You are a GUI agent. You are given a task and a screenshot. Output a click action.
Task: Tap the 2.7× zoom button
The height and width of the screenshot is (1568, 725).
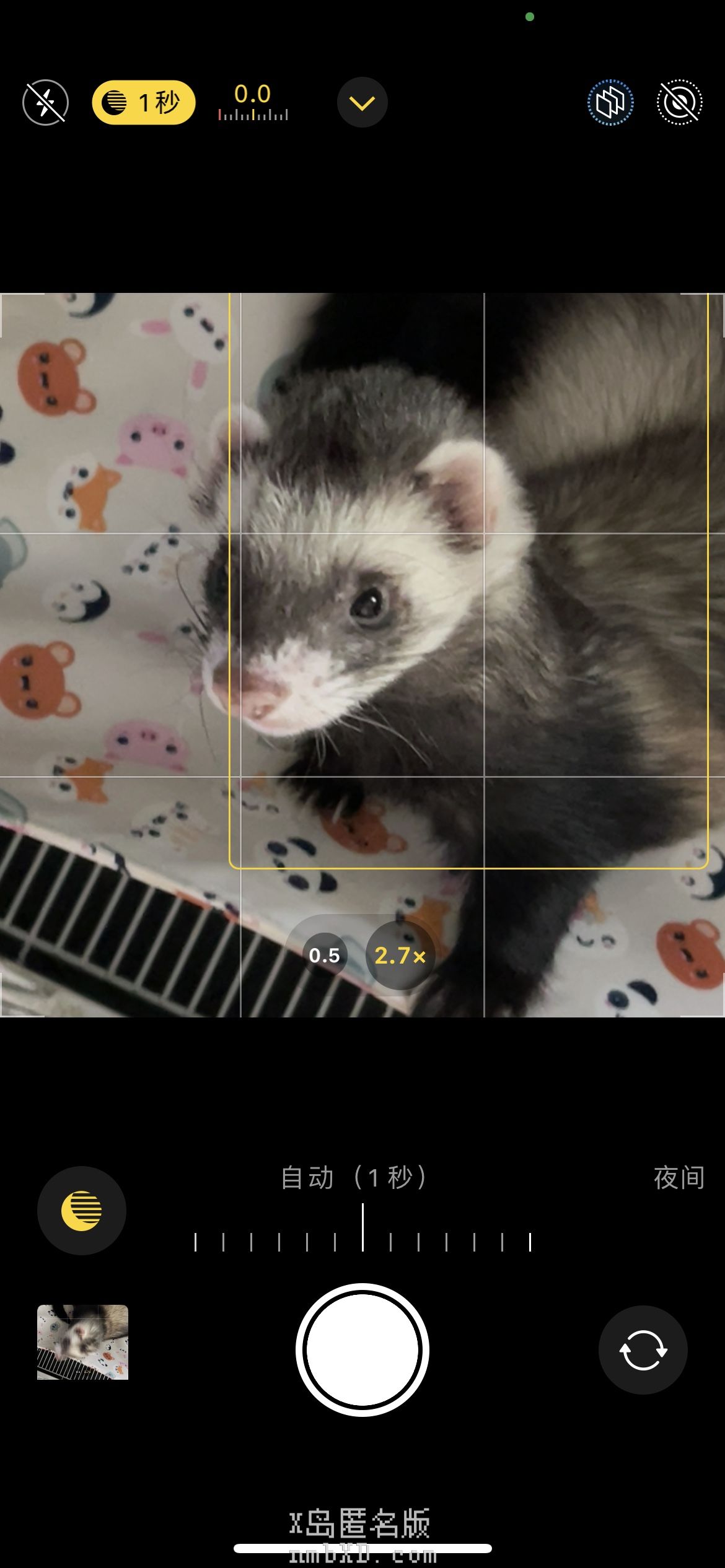coord(400,956)
